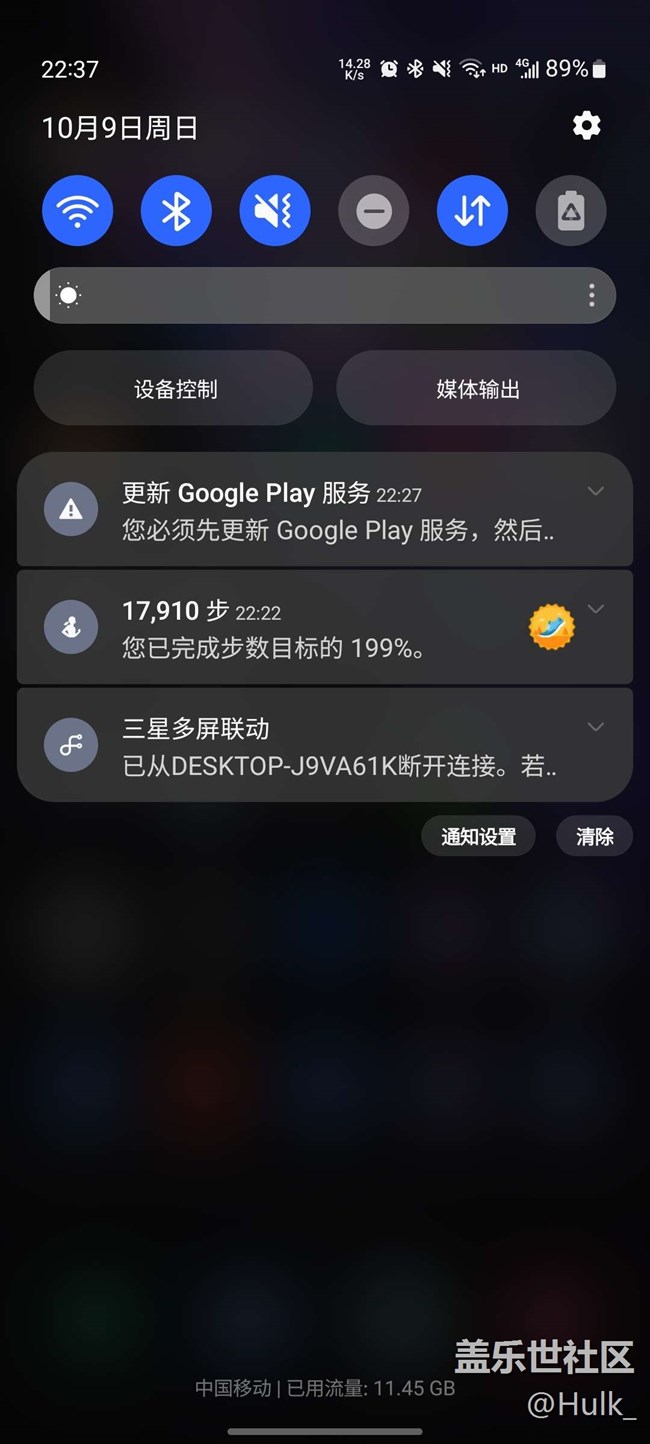Viewport: 650px width, 1444px height.
Task: Expand the Google Play services notification
Action: [596, 491]
